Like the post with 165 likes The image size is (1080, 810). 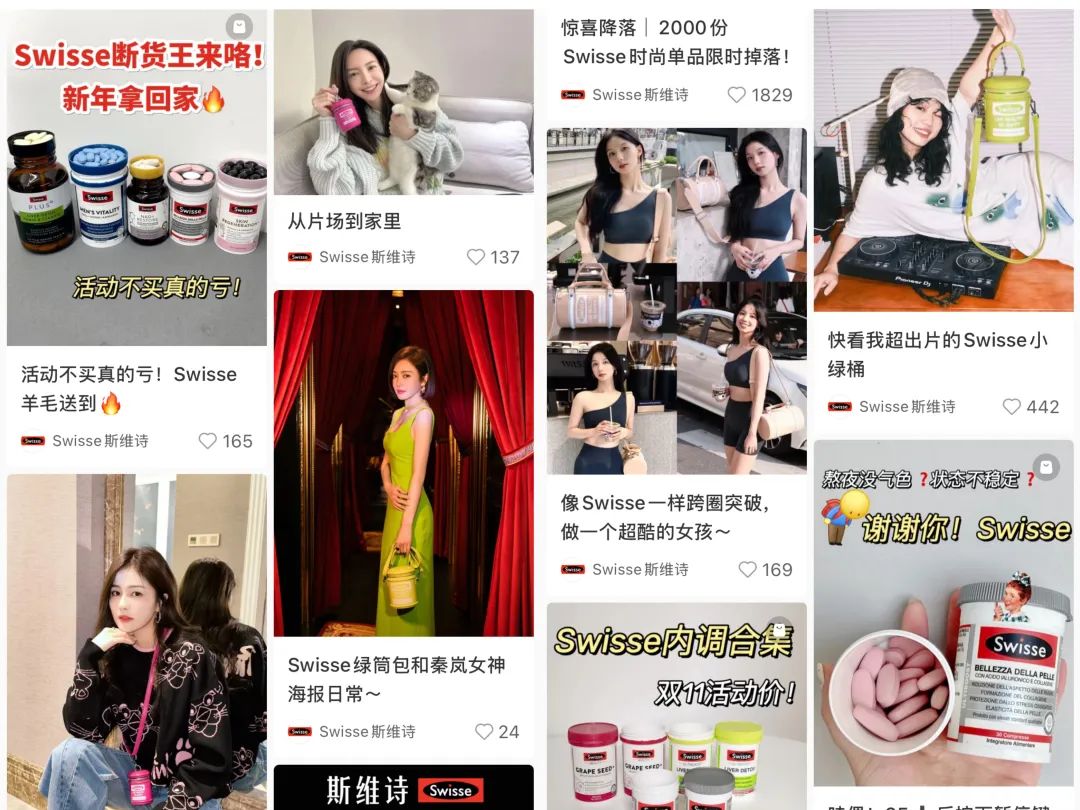pyautogui.click(x=208, y=441)
